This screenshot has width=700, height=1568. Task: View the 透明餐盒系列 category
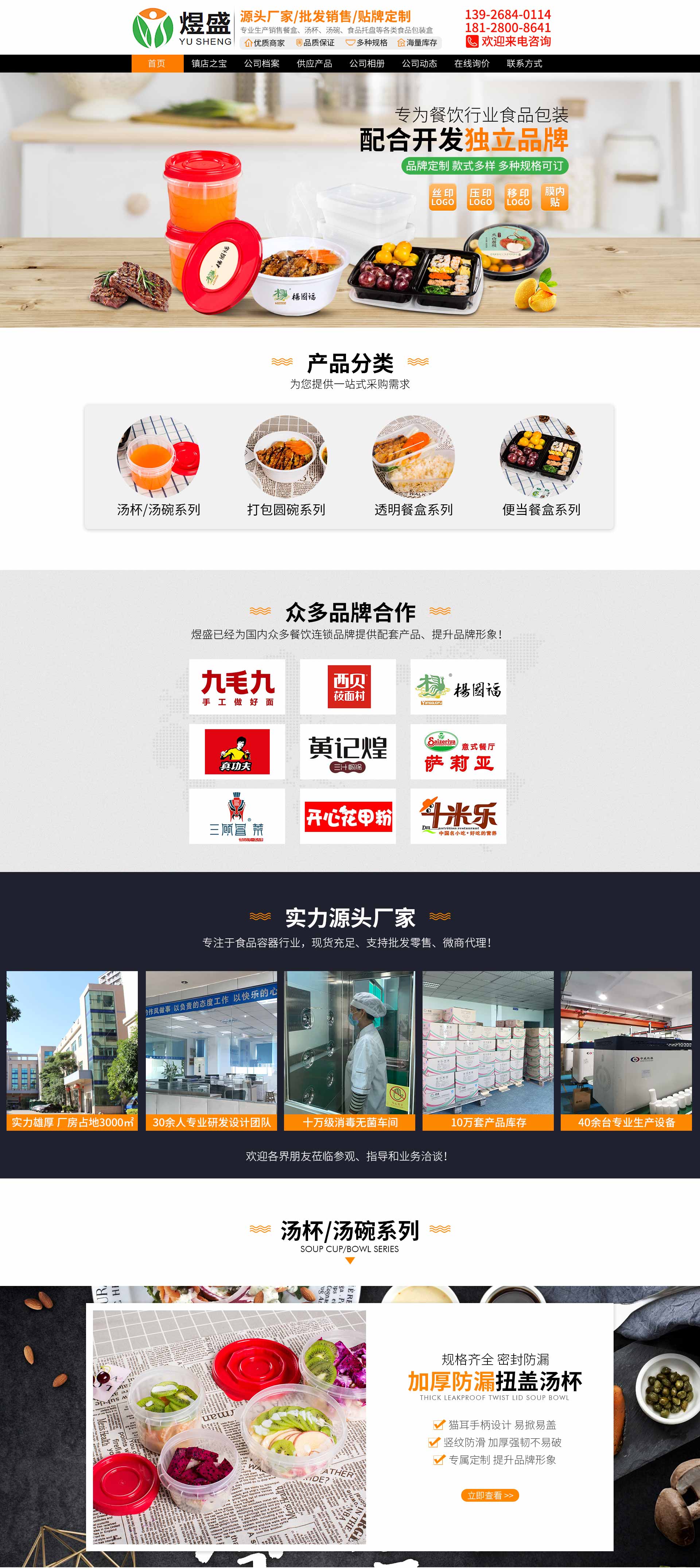click(413, 466)
